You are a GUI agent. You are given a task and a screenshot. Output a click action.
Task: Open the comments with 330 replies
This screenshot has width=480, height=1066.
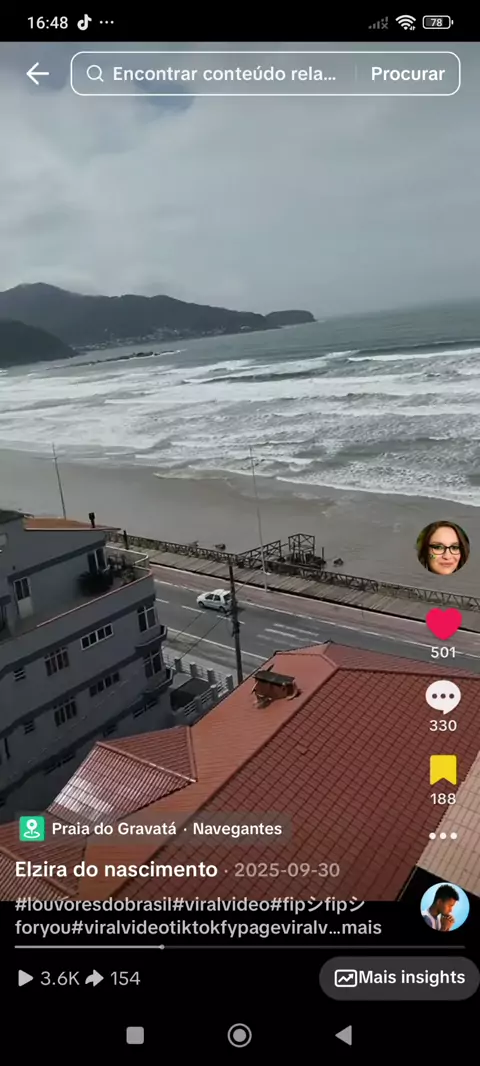(443, 698)
